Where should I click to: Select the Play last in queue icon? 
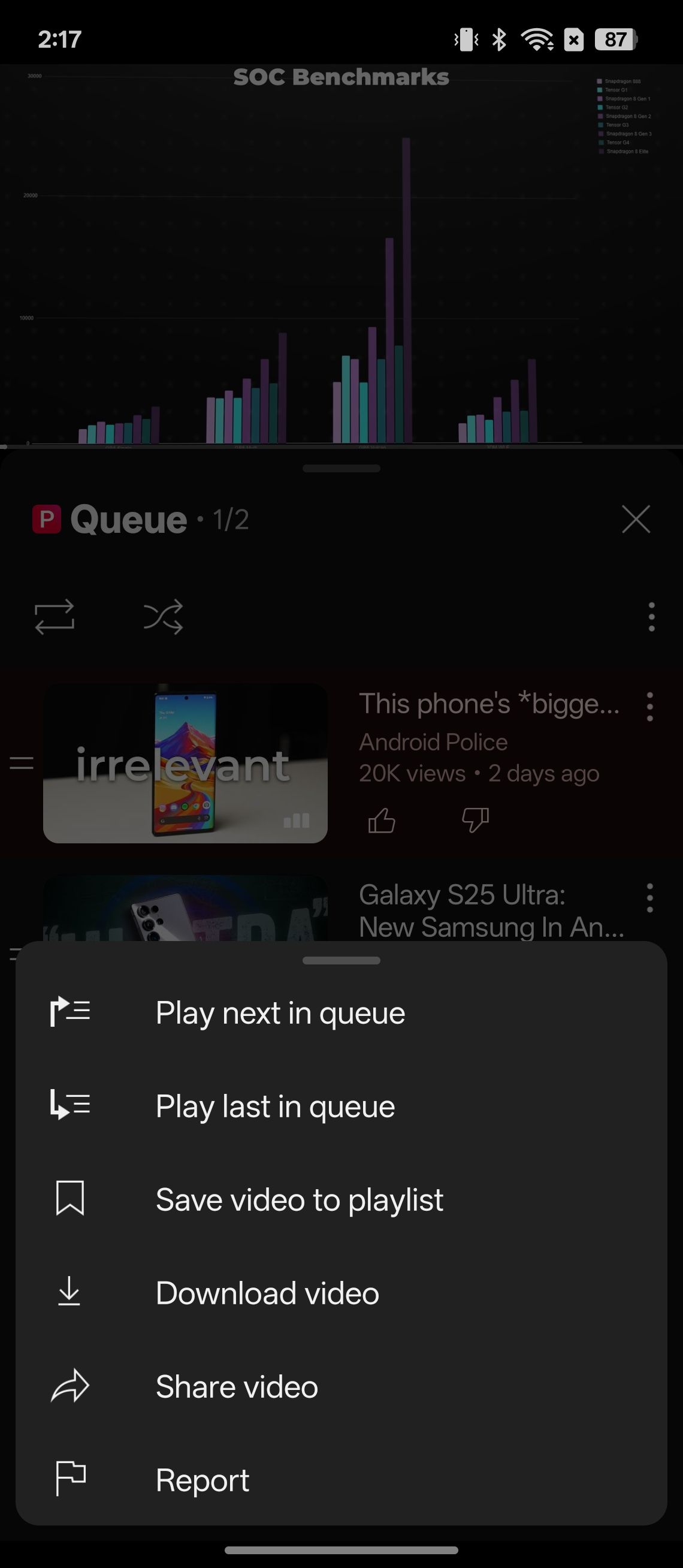coord(69,1106)
